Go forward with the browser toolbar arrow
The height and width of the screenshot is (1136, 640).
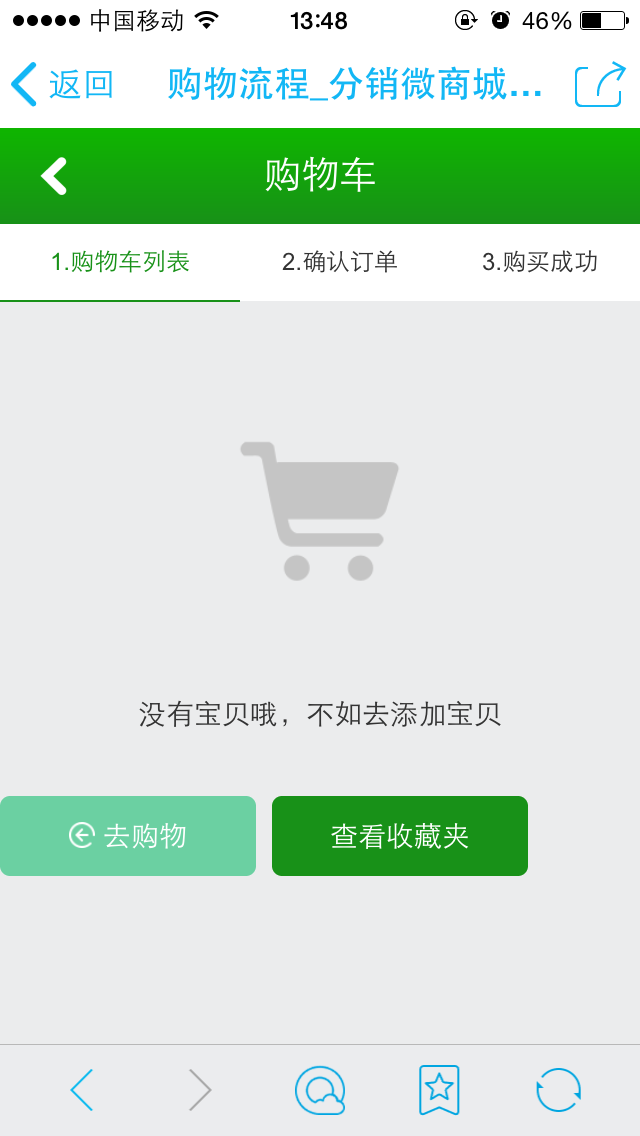pyautogui.click(x=199, y=1090)
